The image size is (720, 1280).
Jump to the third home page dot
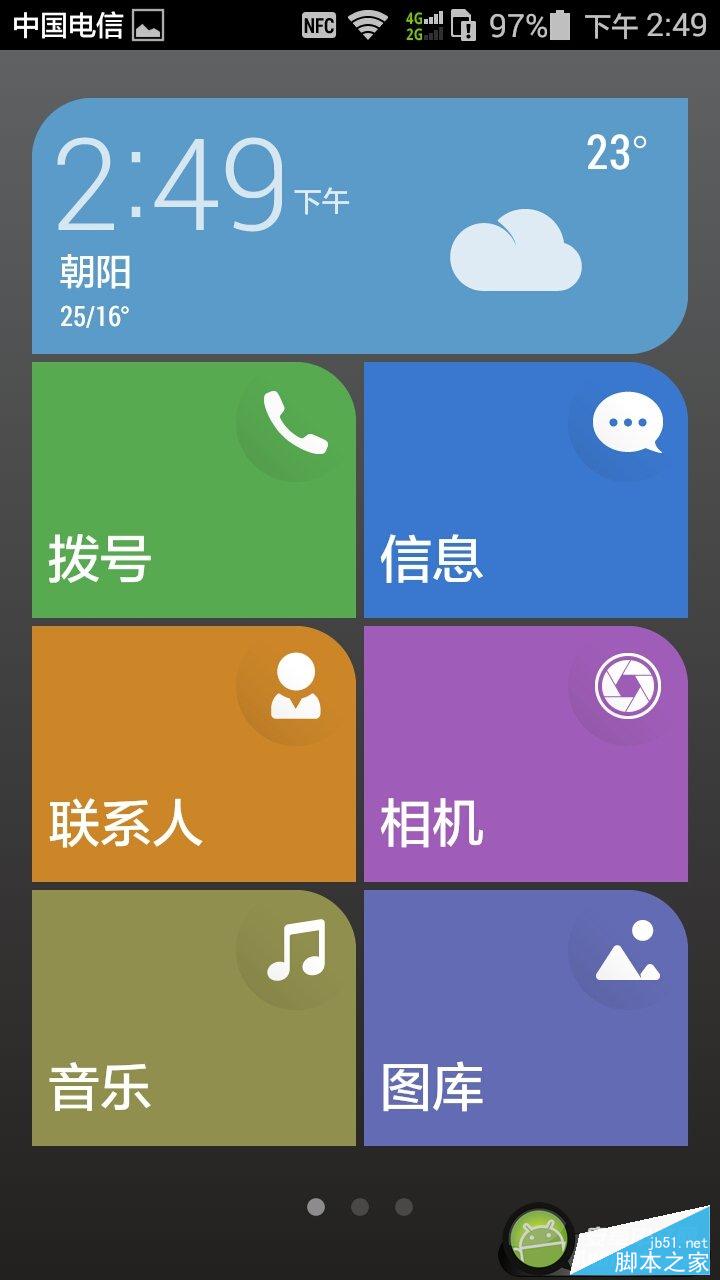tap(404, 1207)
